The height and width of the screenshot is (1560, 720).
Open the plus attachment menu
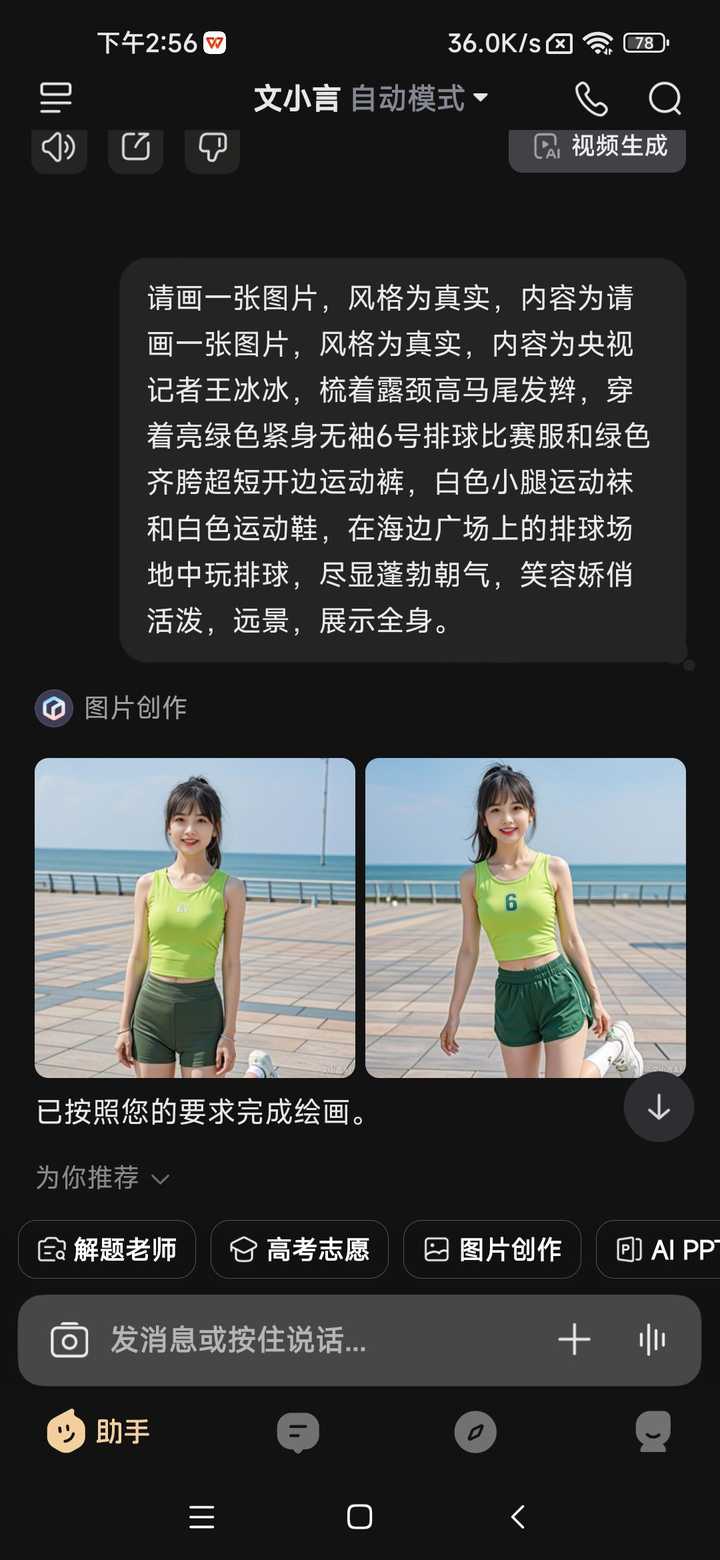click(x=574, y=1340)
